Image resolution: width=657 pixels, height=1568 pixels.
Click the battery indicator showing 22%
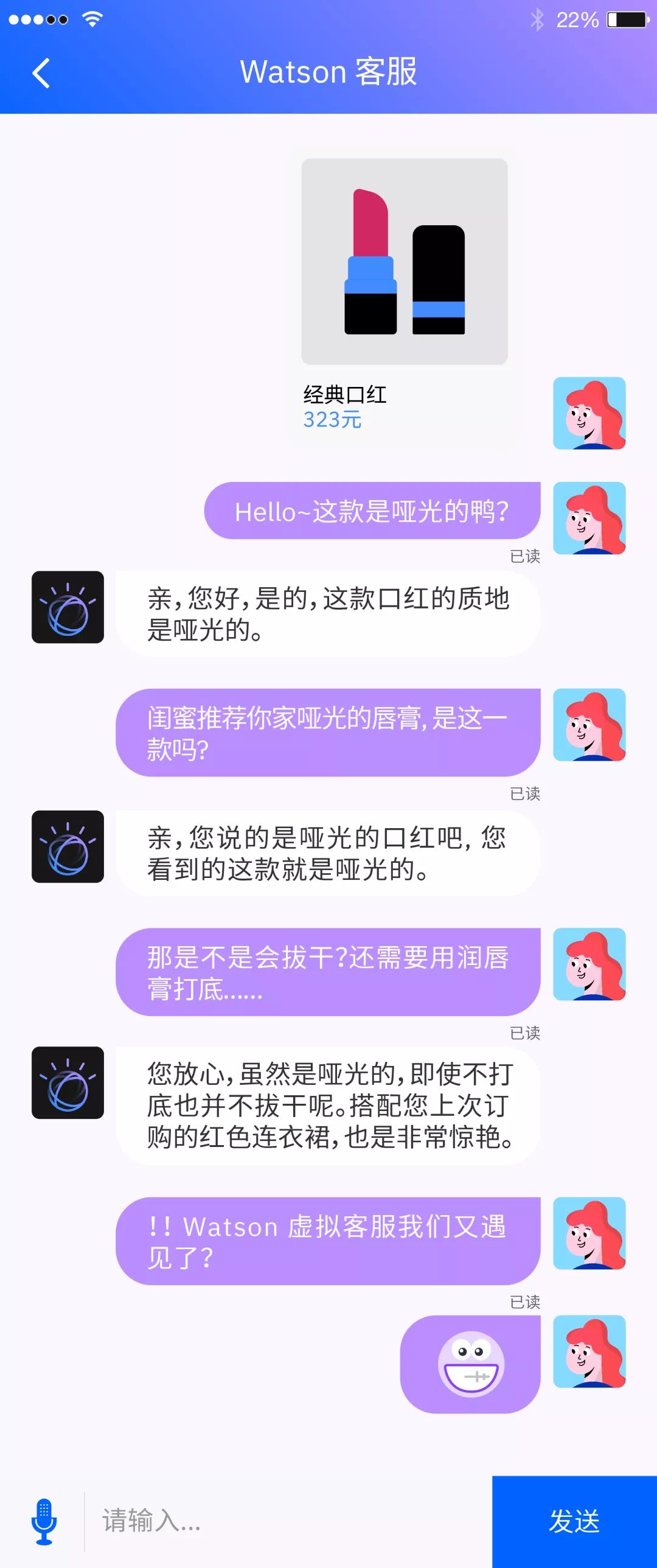617,18
